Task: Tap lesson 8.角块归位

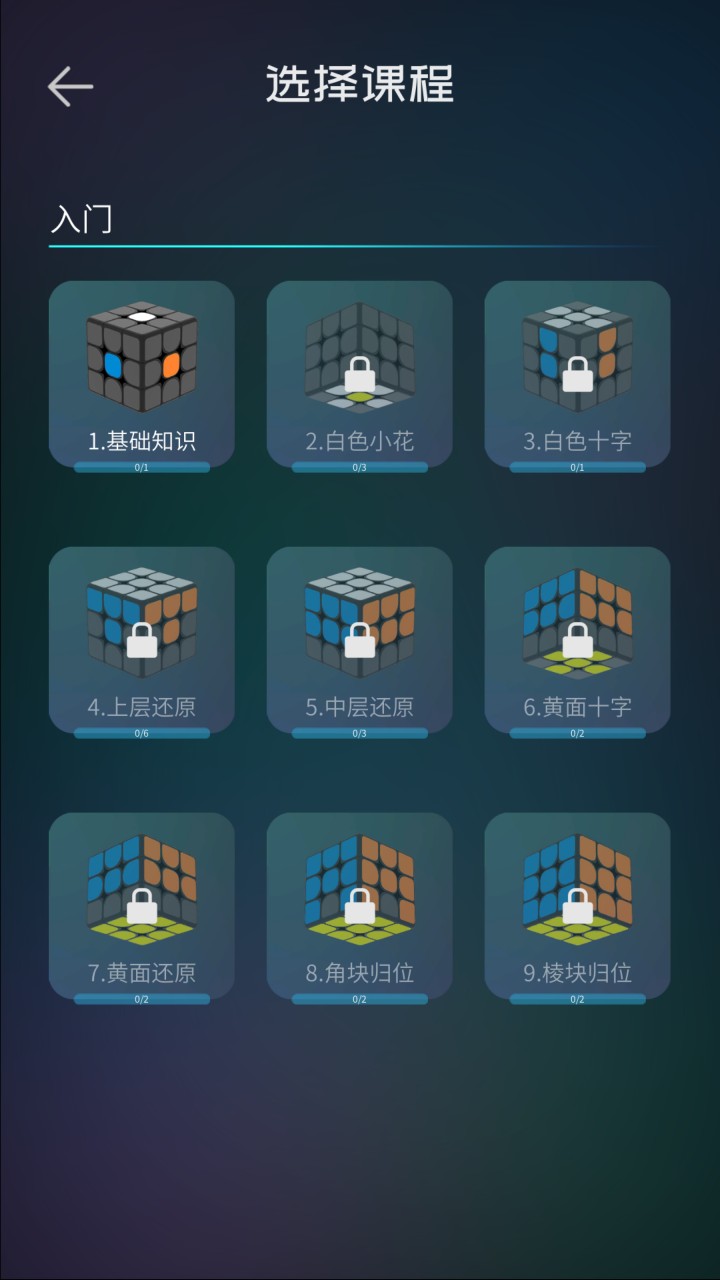Action: coord(359,905)
